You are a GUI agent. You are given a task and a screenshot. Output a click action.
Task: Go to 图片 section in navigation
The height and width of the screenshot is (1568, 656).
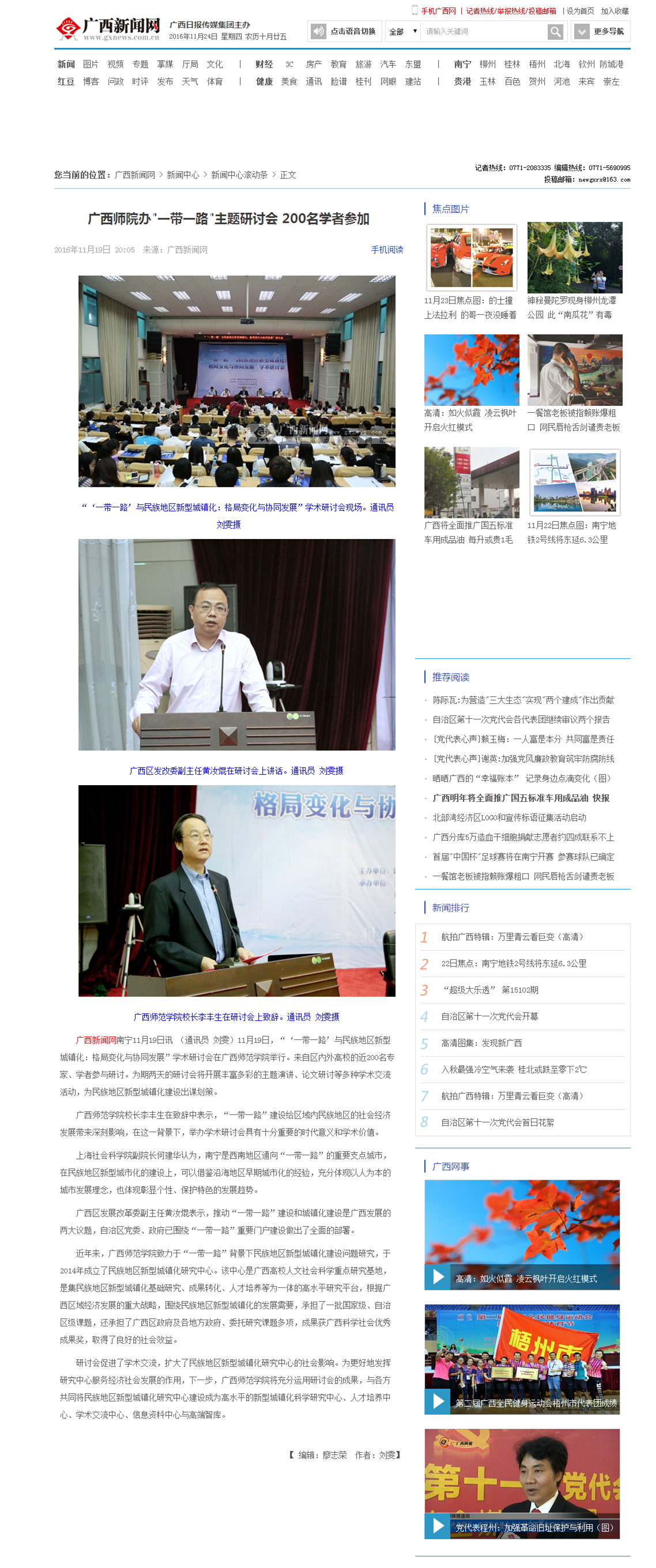pyautogui.click(x=91, y=64)
